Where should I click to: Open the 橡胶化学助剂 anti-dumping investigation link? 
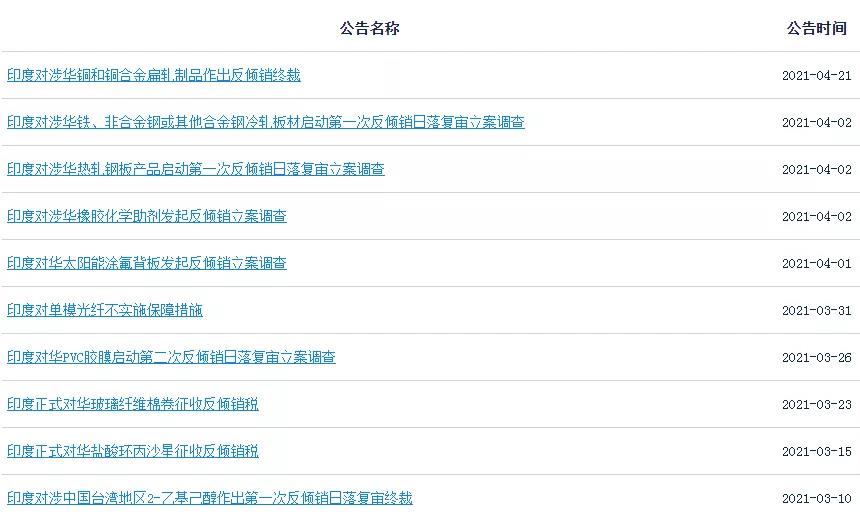pos(146,216)
